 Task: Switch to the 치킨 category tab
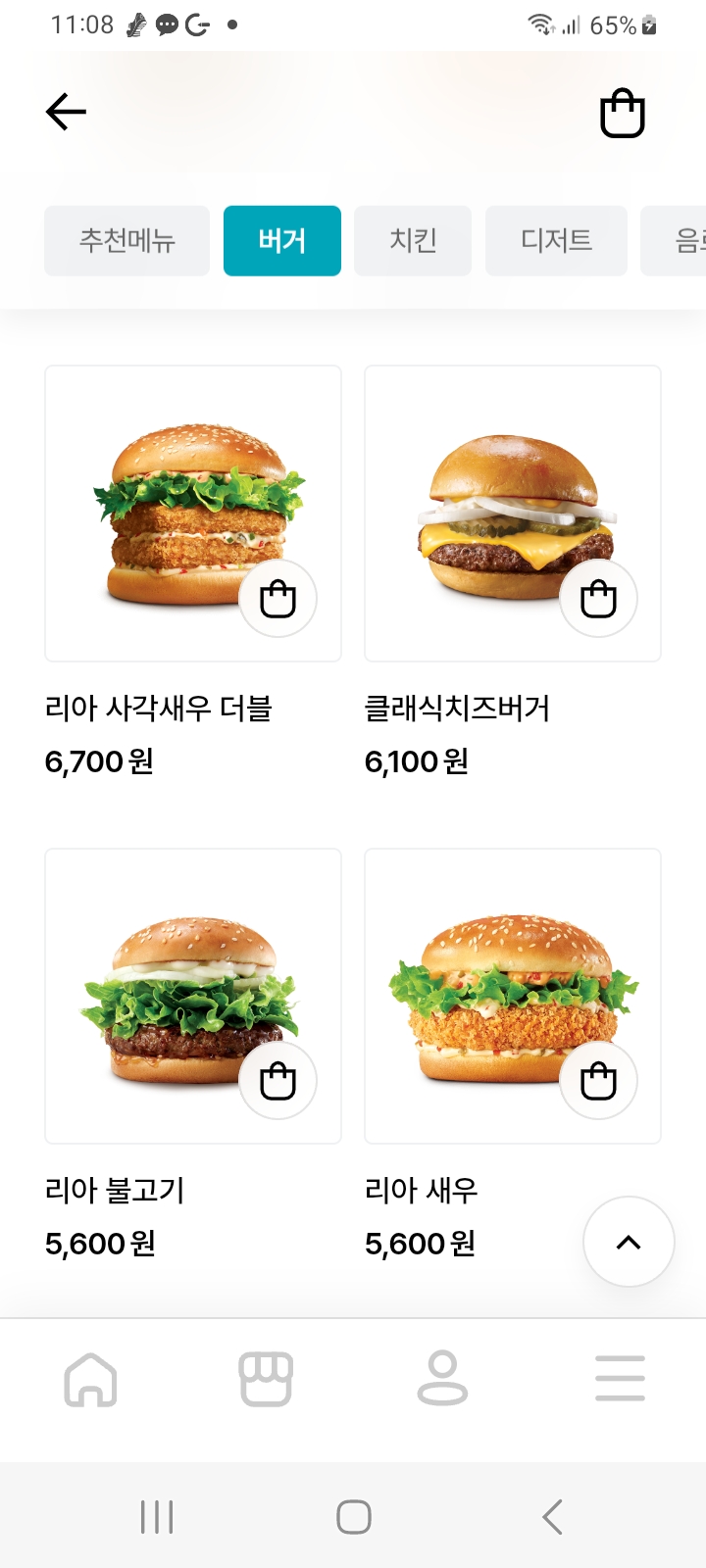(413, 240)
